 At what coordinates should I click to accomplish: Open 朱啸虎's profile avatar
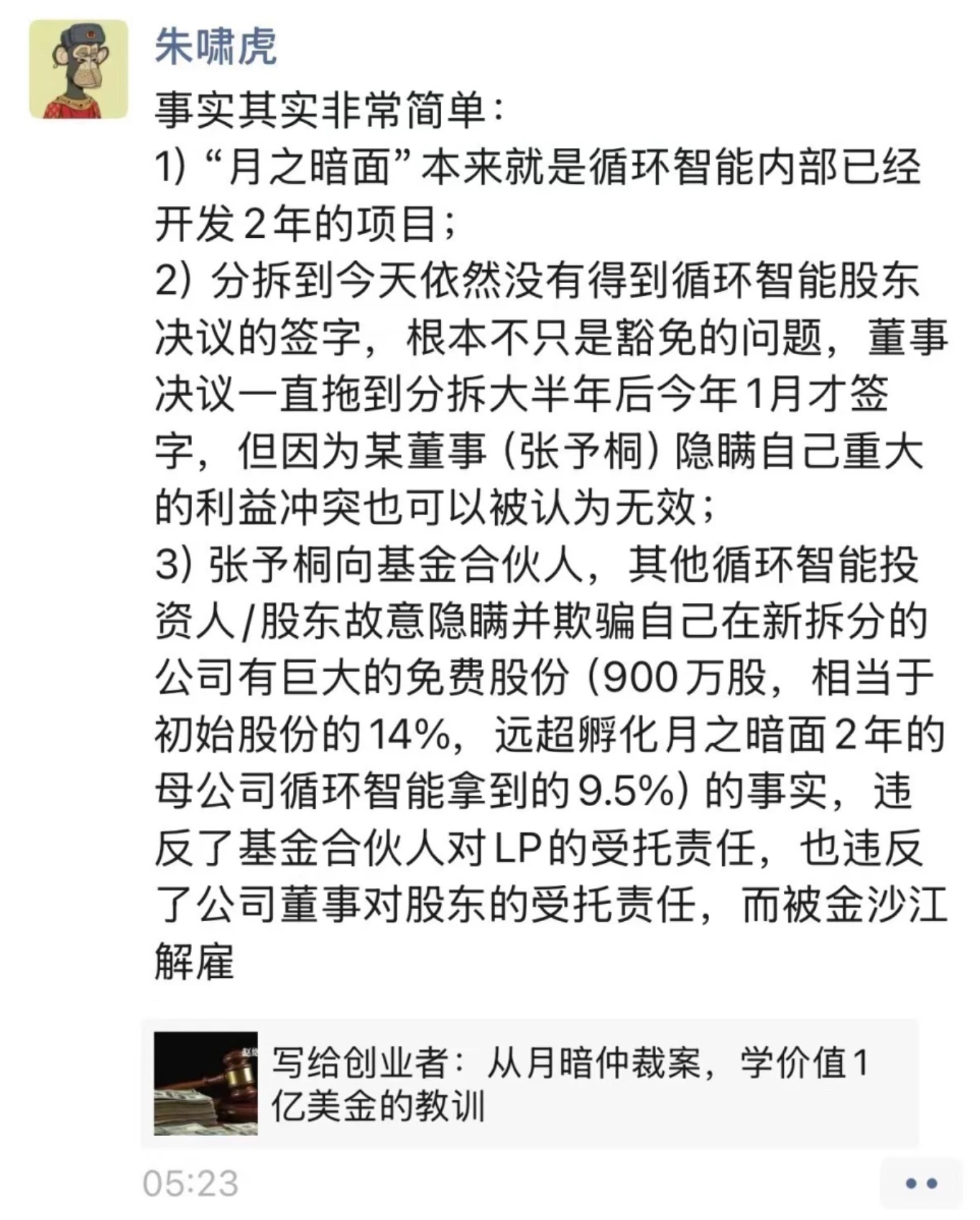pyautogui.click(x=78, y=69)
